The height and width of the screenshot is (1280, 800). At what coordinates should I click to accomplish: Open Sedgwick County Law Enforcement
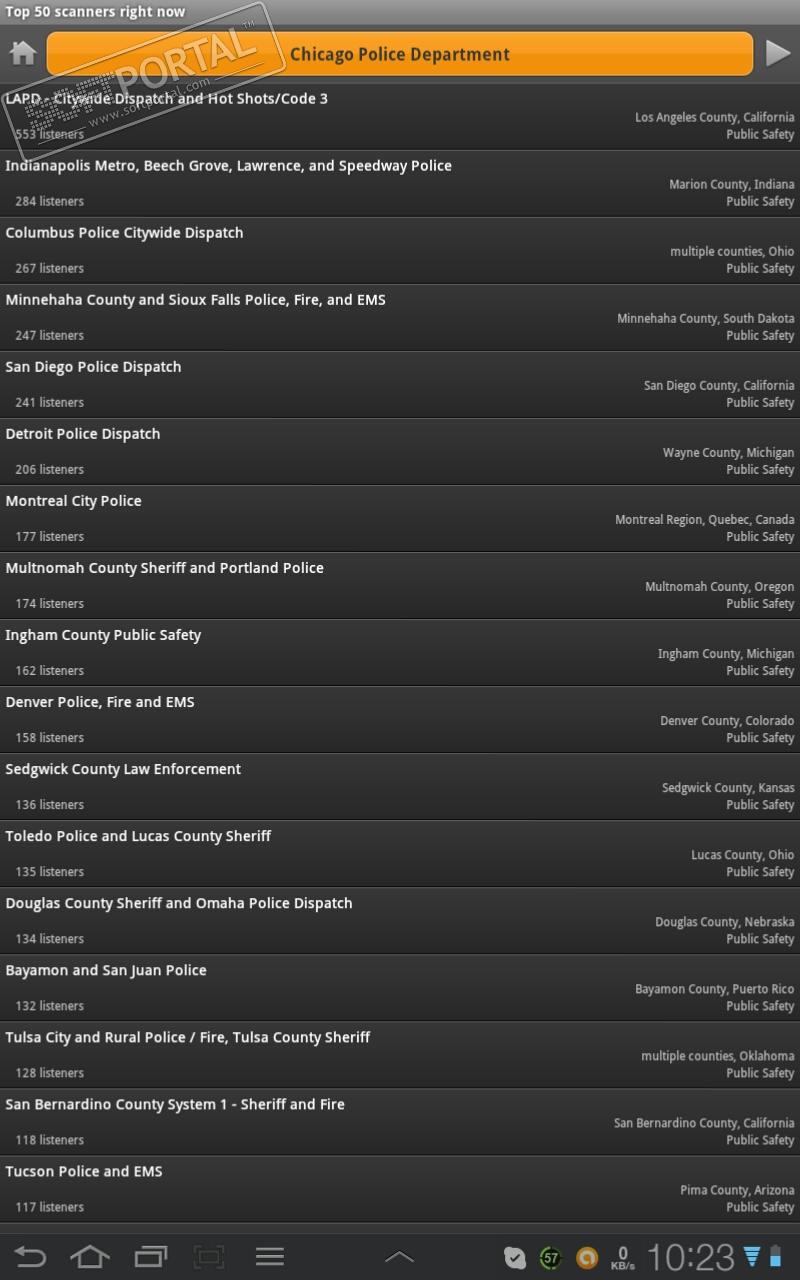(400, 786)
